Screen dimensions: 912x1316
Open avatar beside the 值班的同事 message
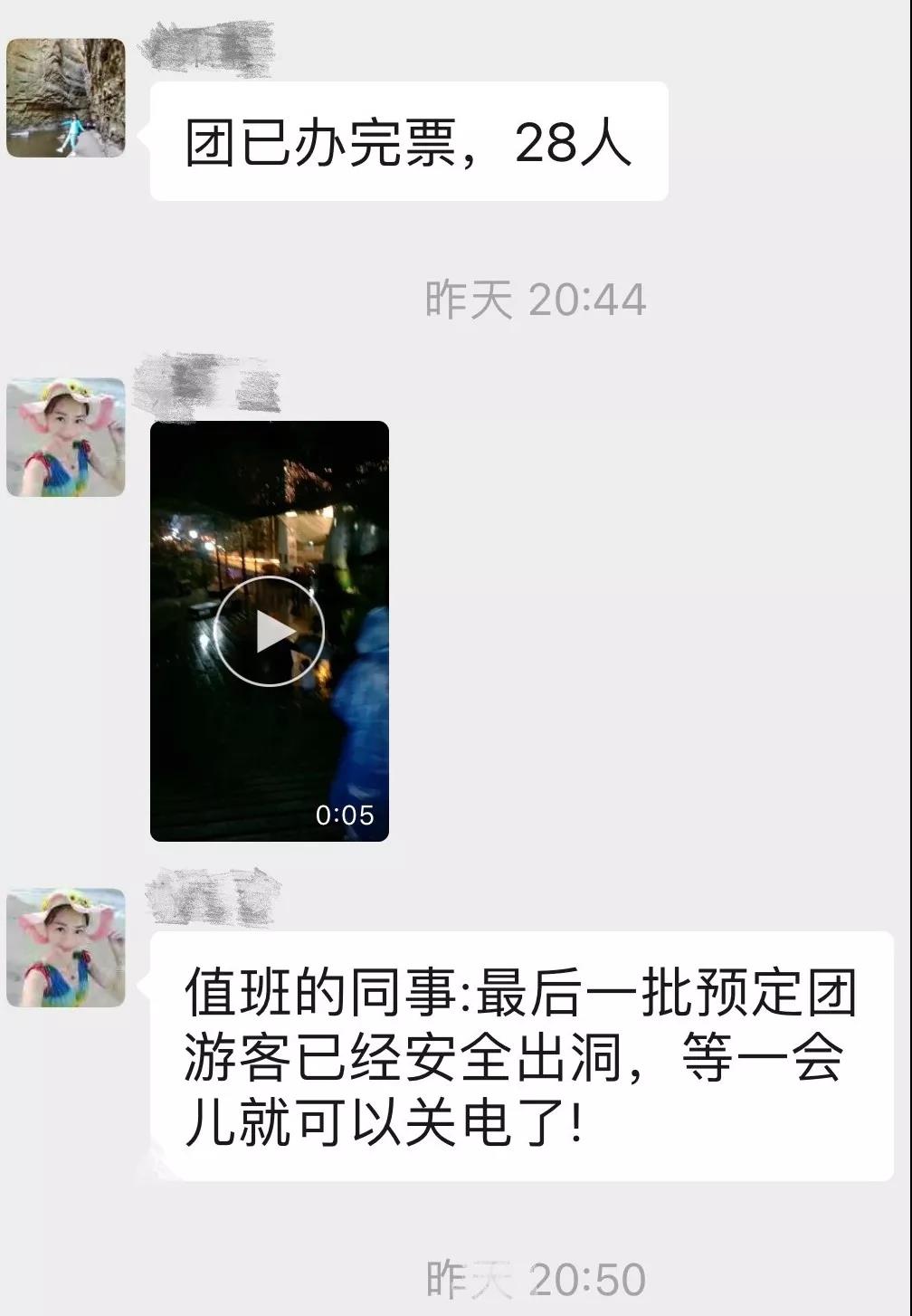click(65, 948)
